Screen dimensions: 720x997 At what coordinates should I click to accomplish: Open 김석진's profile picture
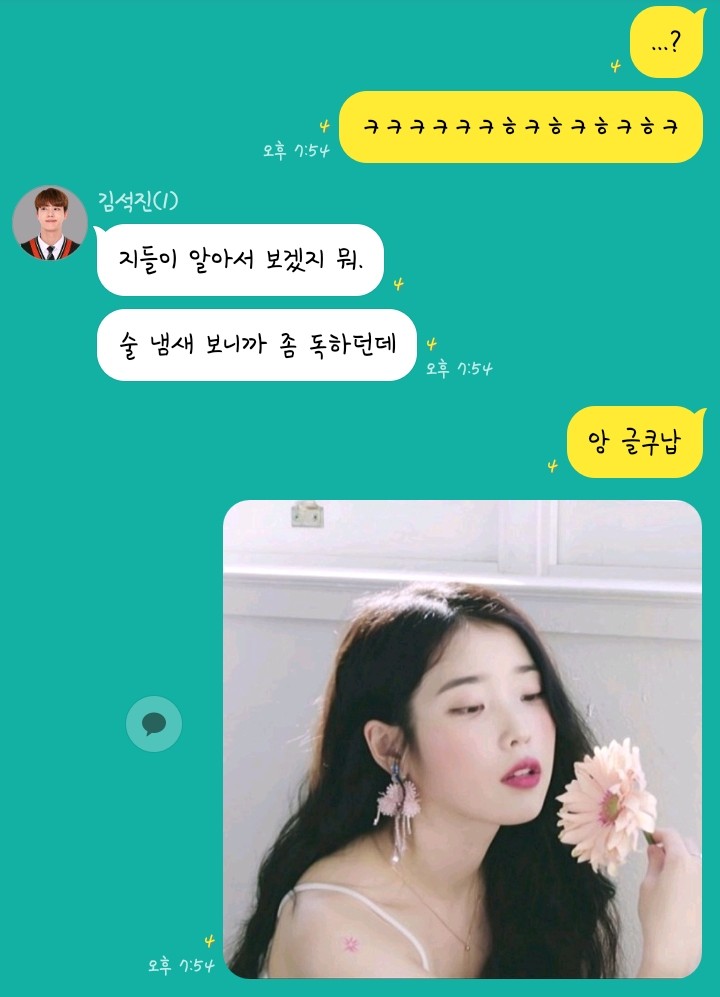coord(50,223)
